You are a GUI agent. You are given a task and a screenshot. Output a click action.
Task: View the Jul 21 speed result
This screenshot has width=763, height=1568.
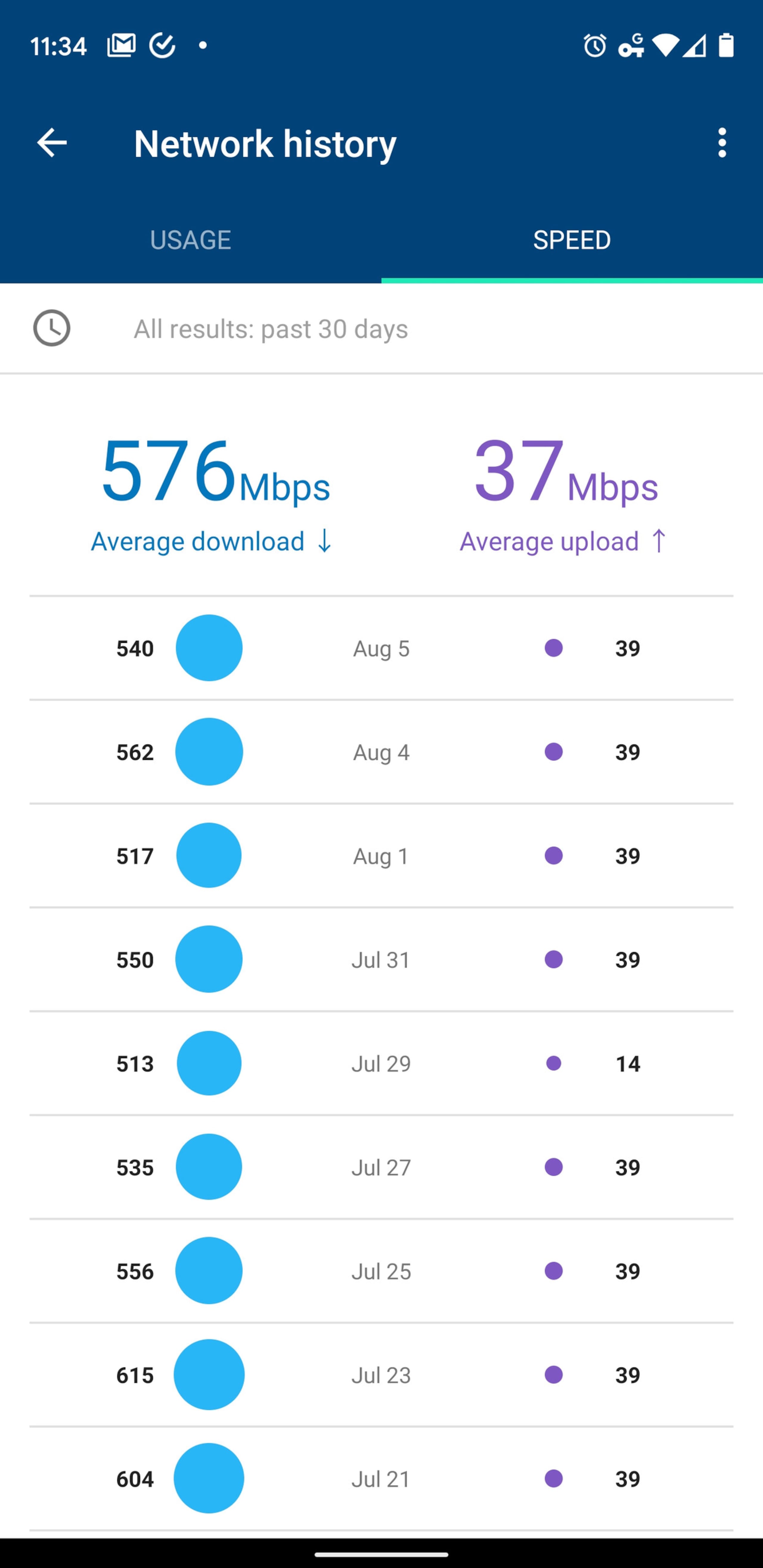pyautogui.click(x=381, y=1479)
